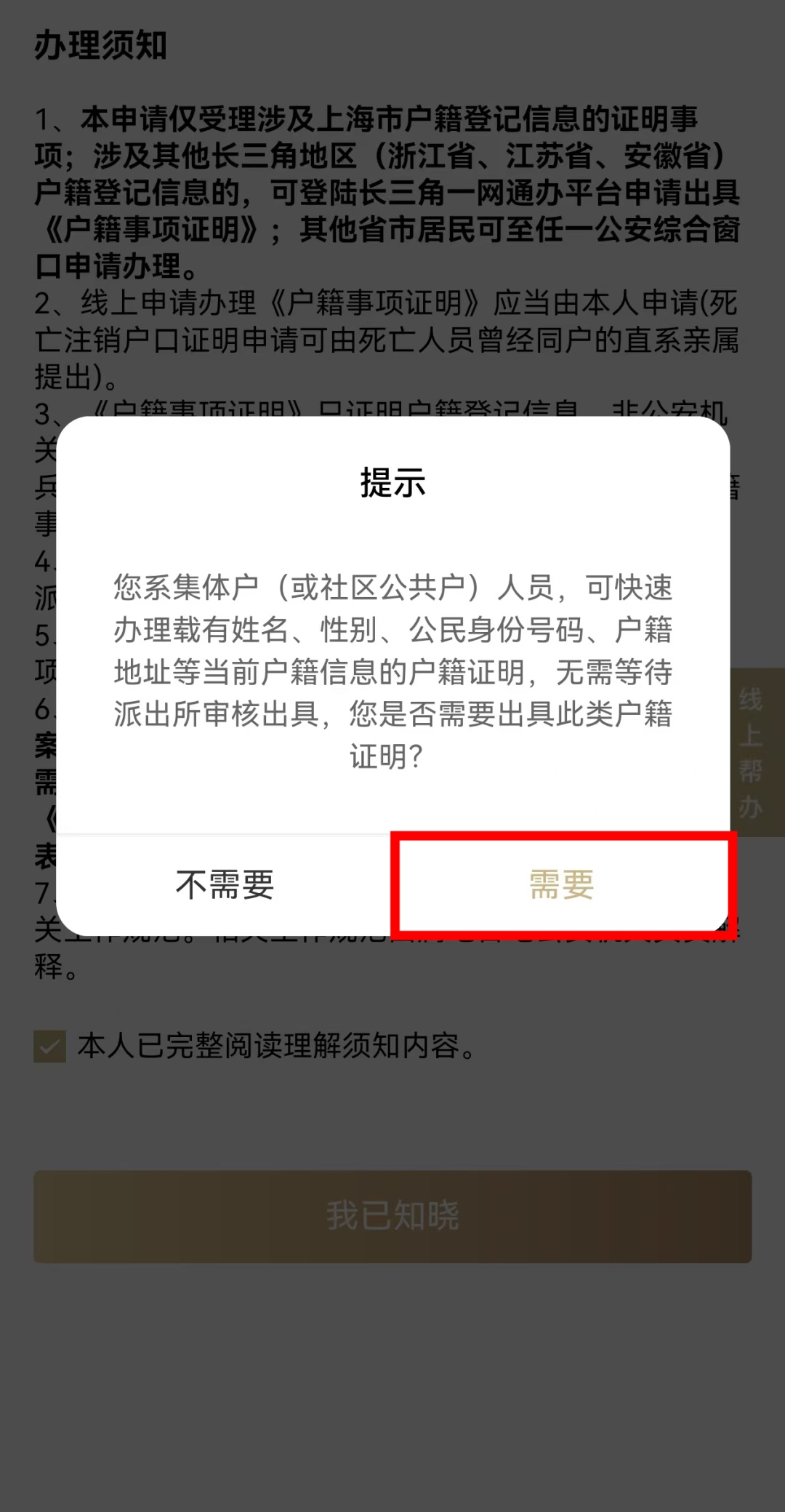785x1512 pixels.
Task: Toggle the 本人已完整阅读理解须知内容 checkbox
Action: coord(50,1047)
